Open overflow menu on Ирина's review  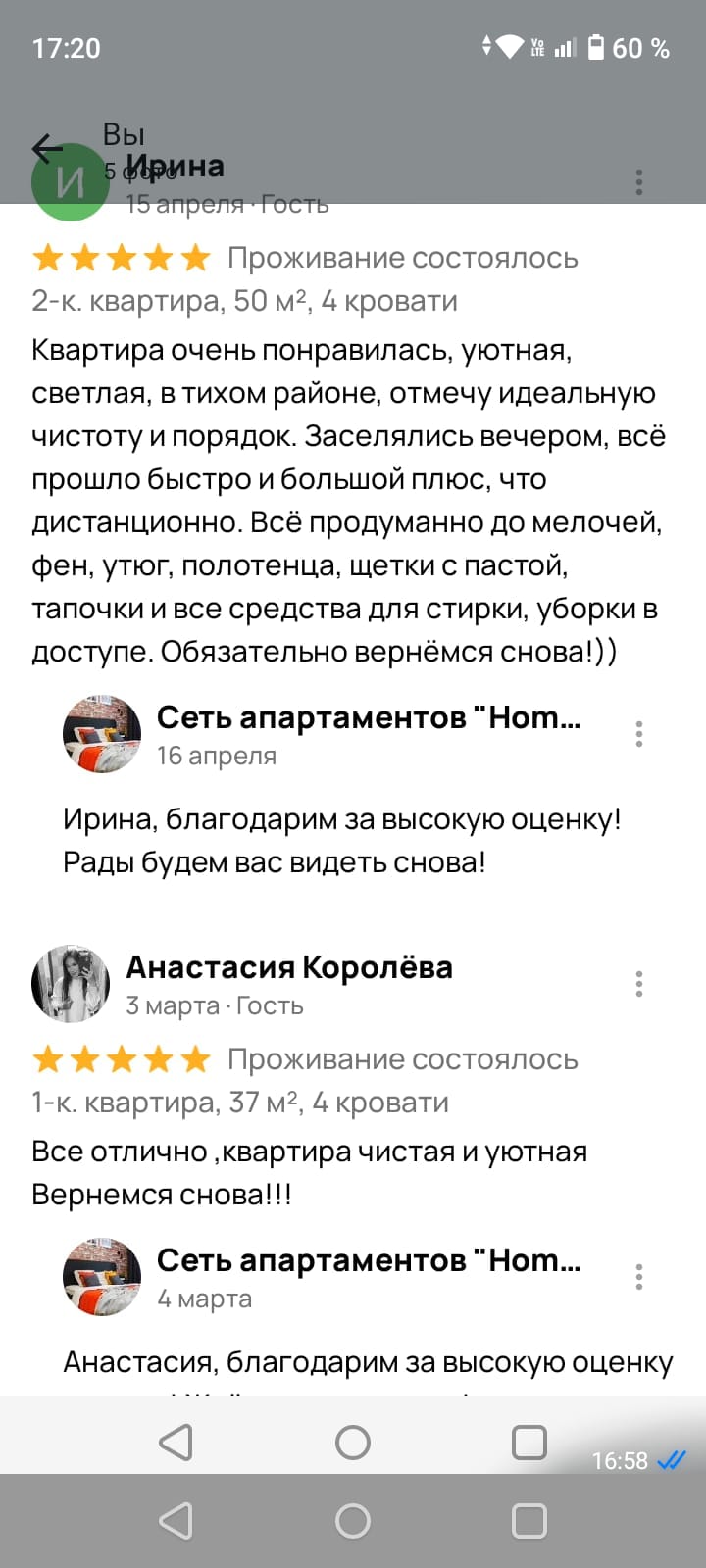pos(638,182)
